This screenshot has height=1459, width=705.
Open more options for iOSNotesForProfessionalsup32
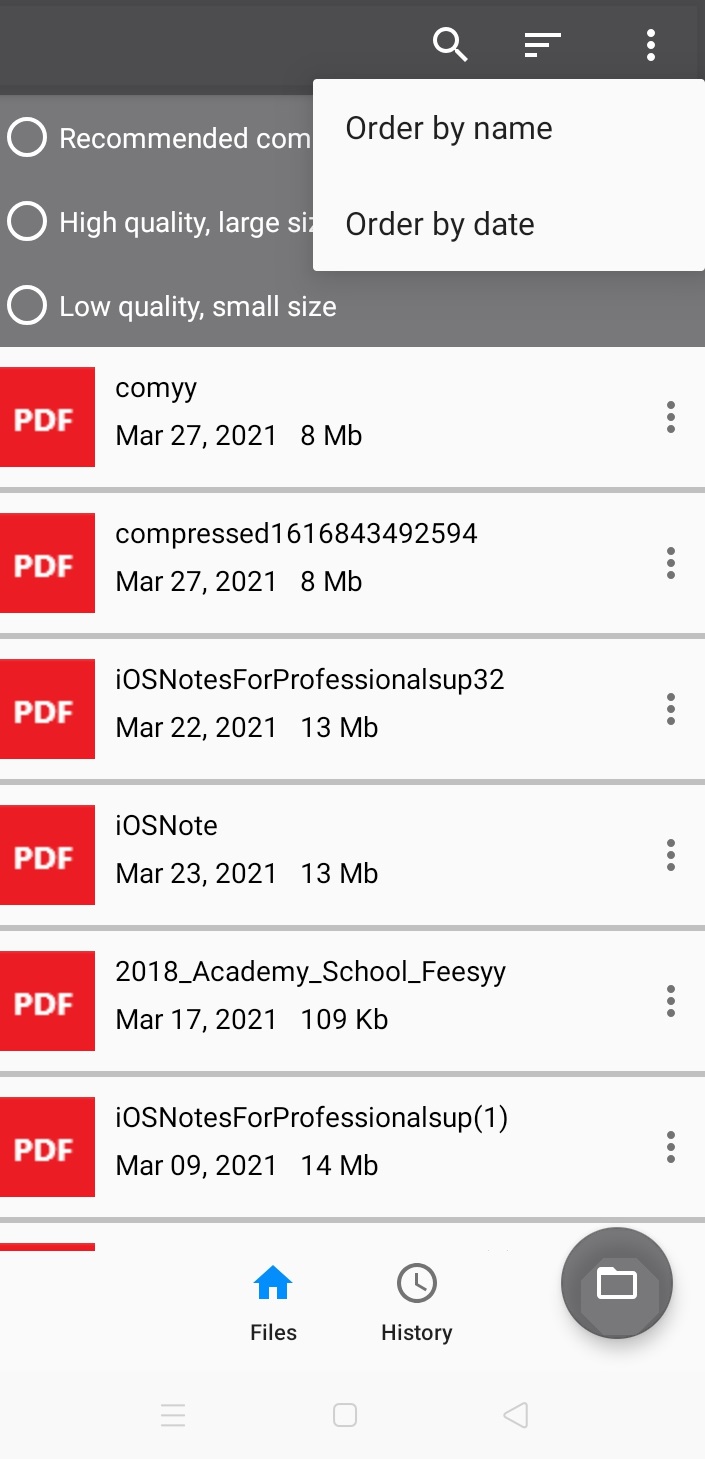670,709
